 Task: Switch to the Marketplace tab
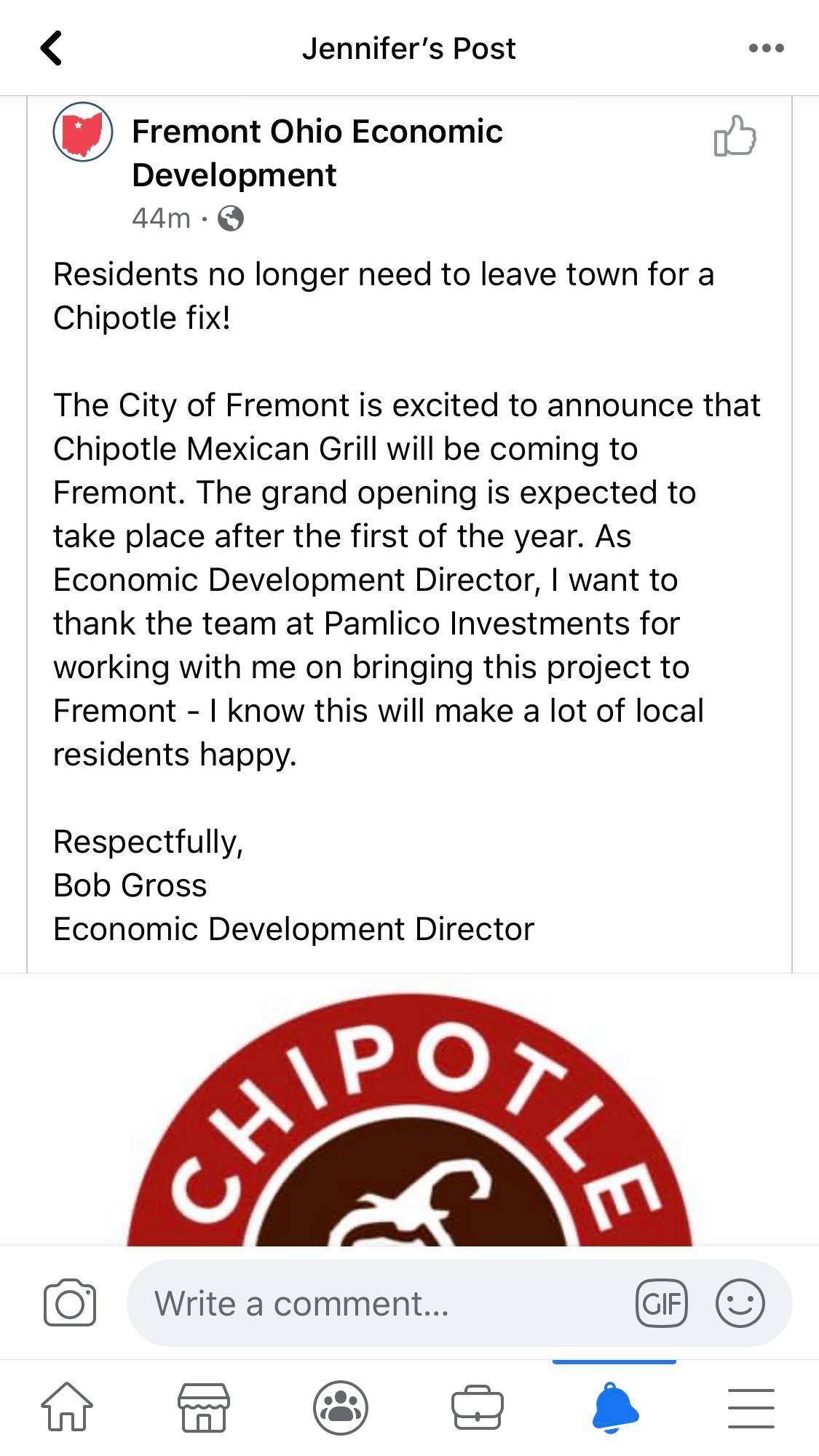point(204,1408)
